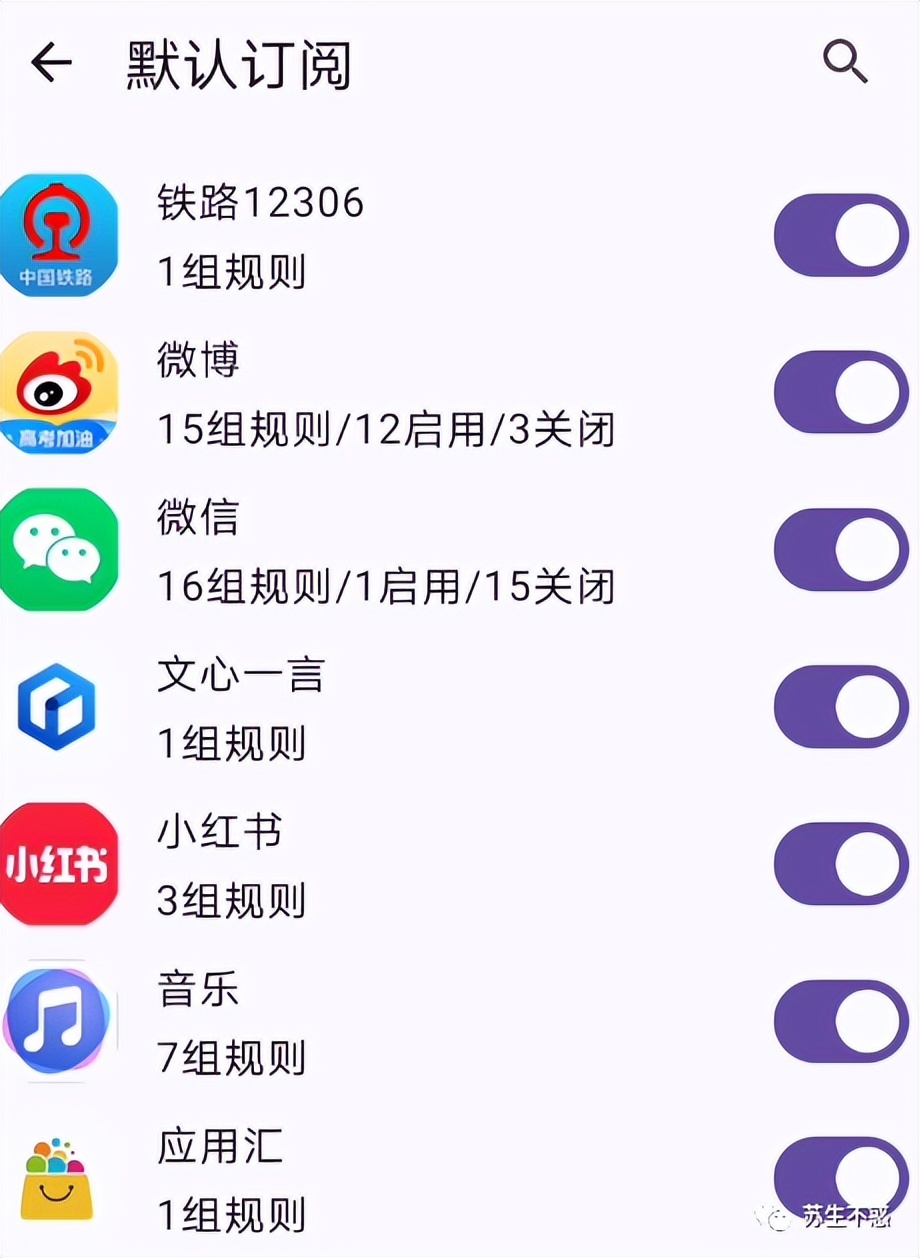Disable the 铁路12306 switch

[x=841, y=235]
